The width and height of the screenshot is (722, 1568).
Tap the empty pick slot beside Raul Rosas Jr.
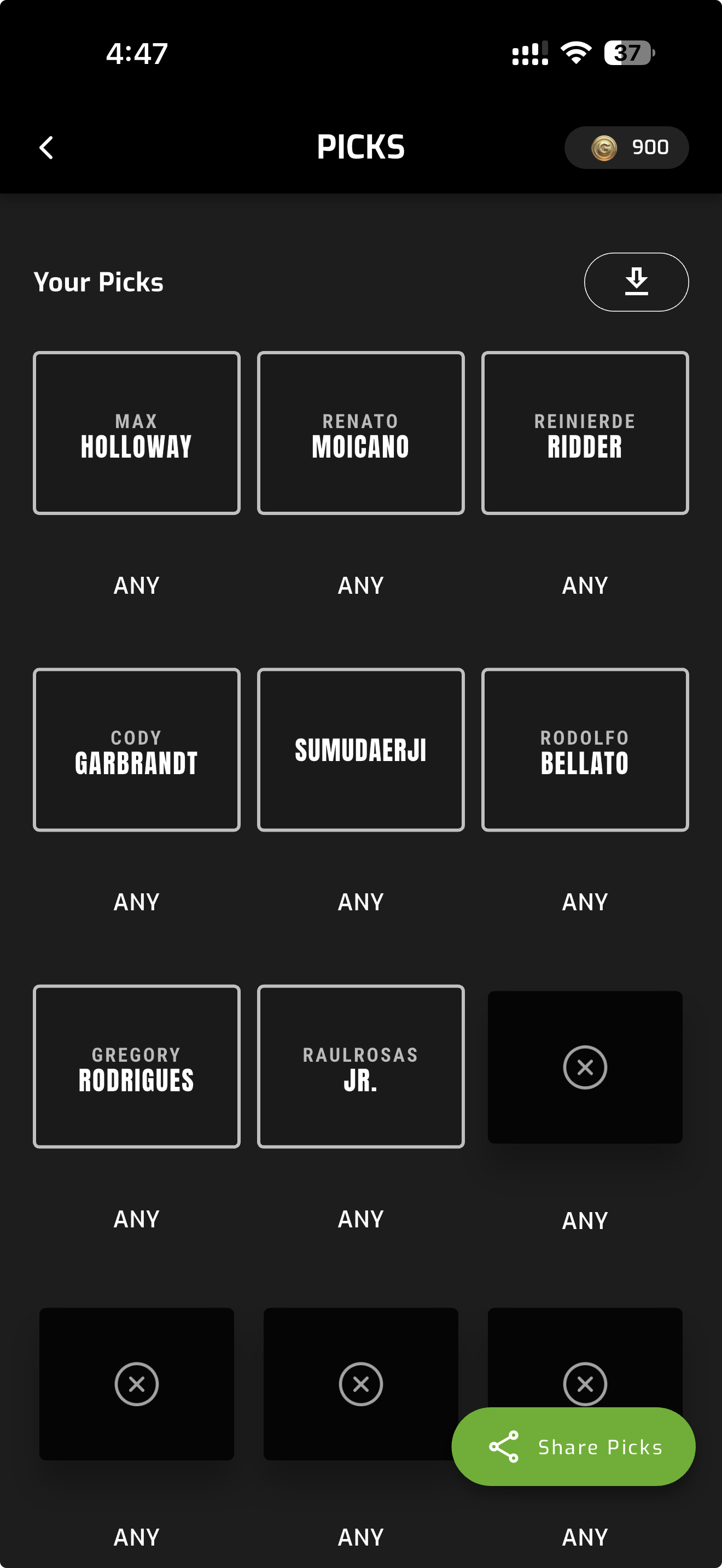(x=584, y=1067)
